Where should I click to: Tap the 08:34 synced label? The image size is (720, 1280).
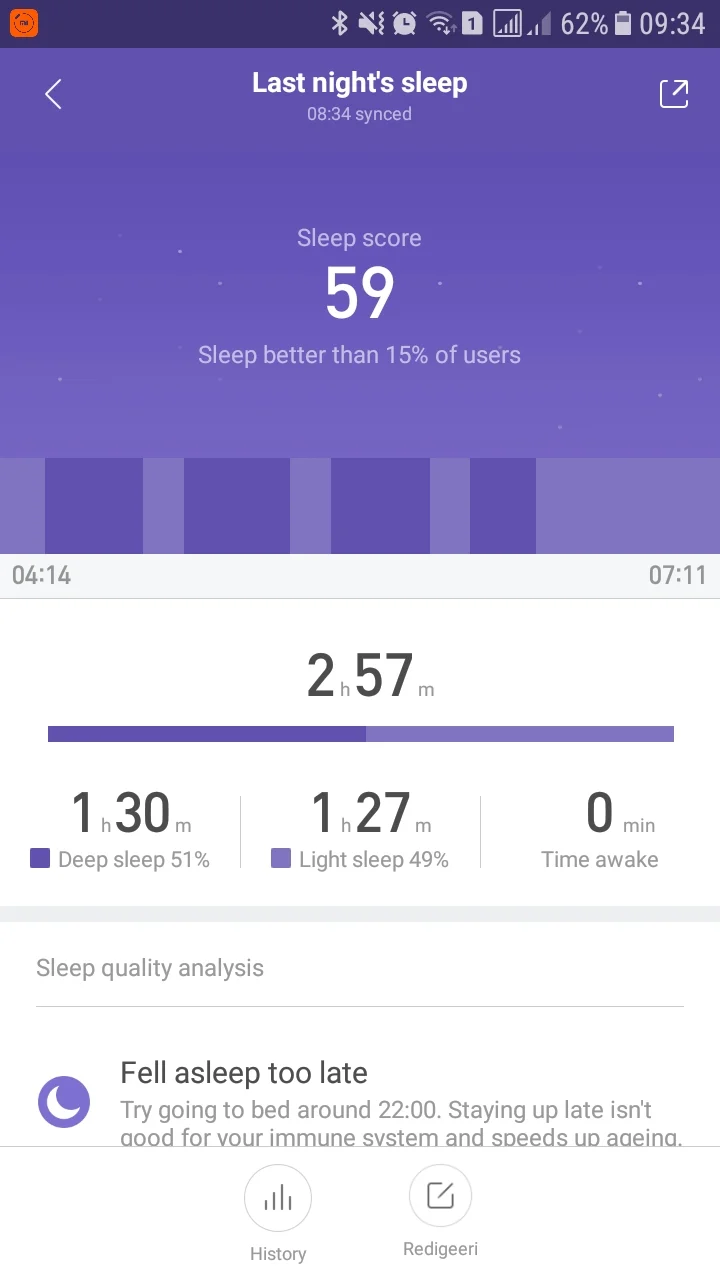coord(359,114)
